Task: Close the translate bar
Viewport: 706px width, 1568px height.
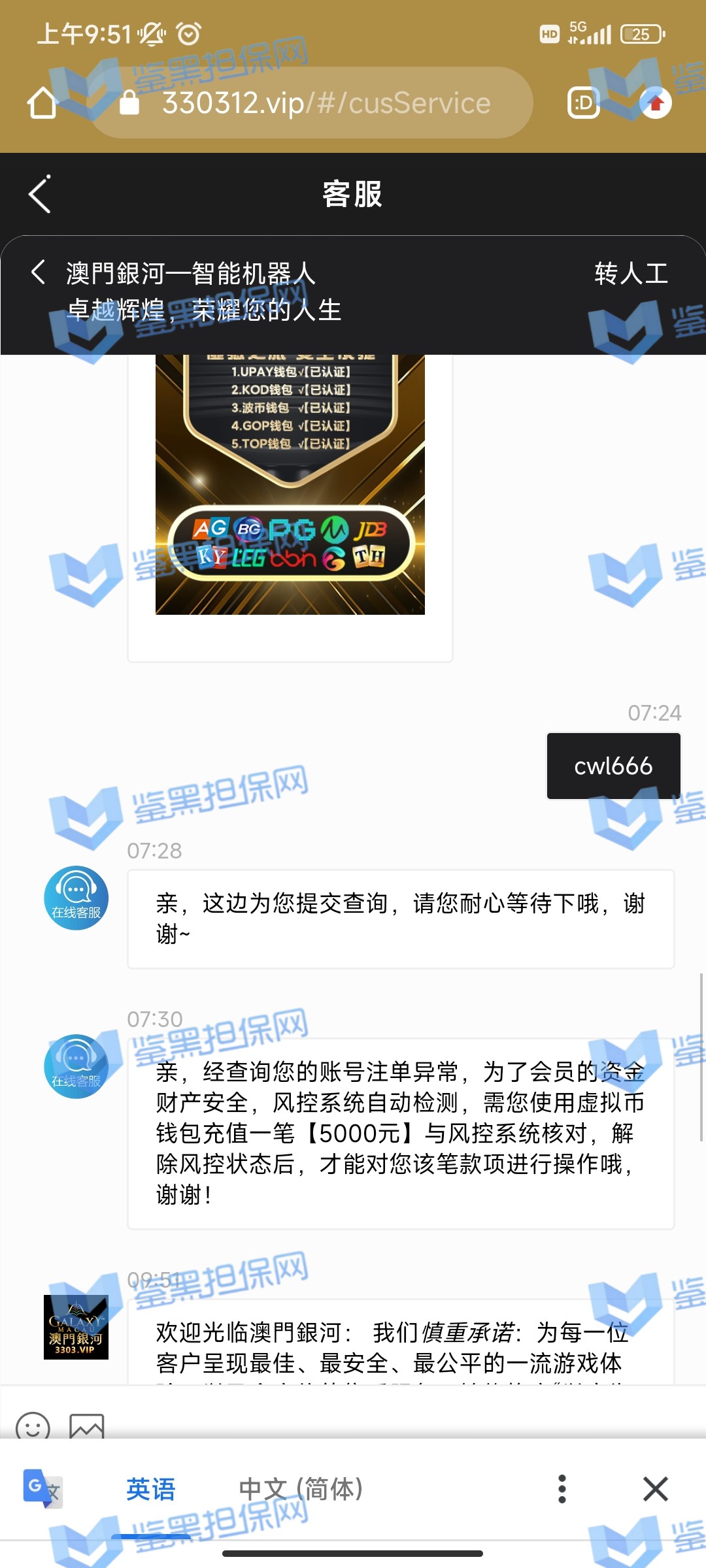Action: tap(655, 1490)
